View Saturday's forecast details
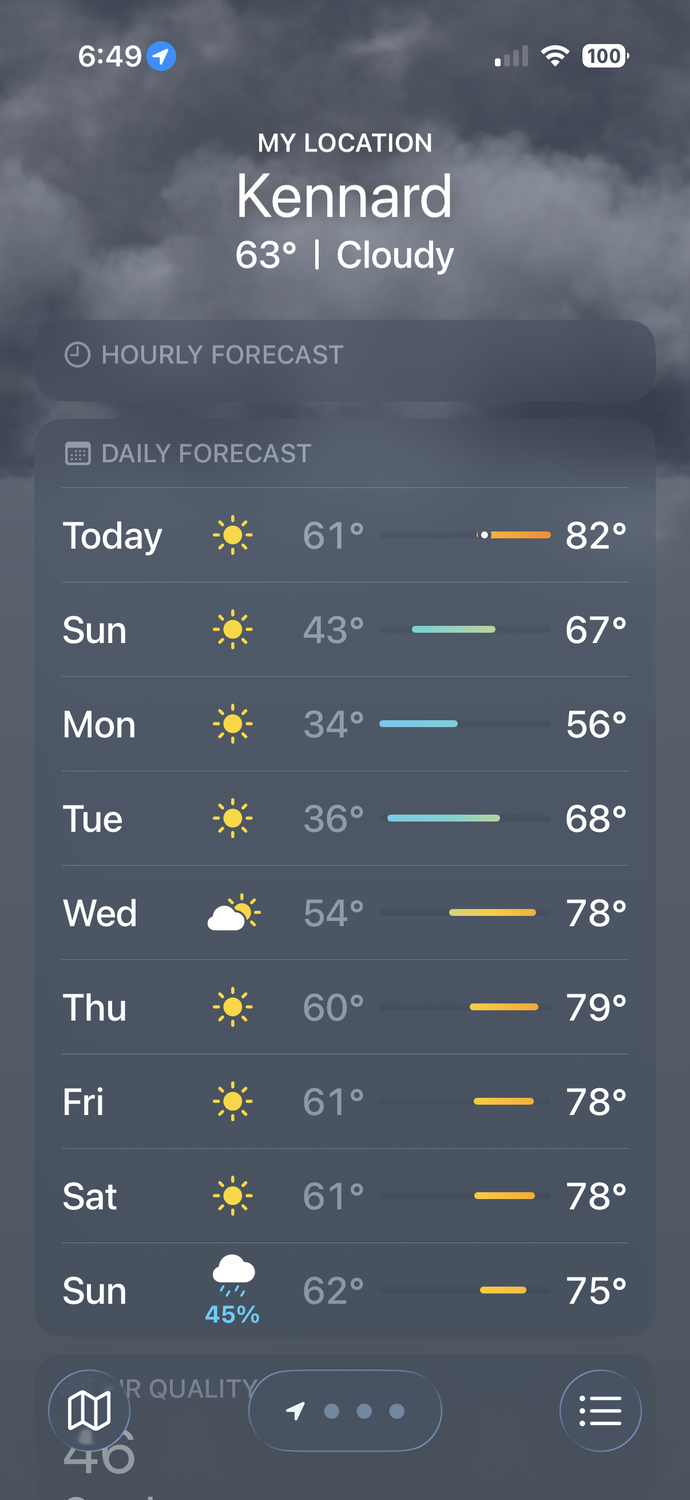This screenshot has height=1500, width=690. click(345, 1196)
